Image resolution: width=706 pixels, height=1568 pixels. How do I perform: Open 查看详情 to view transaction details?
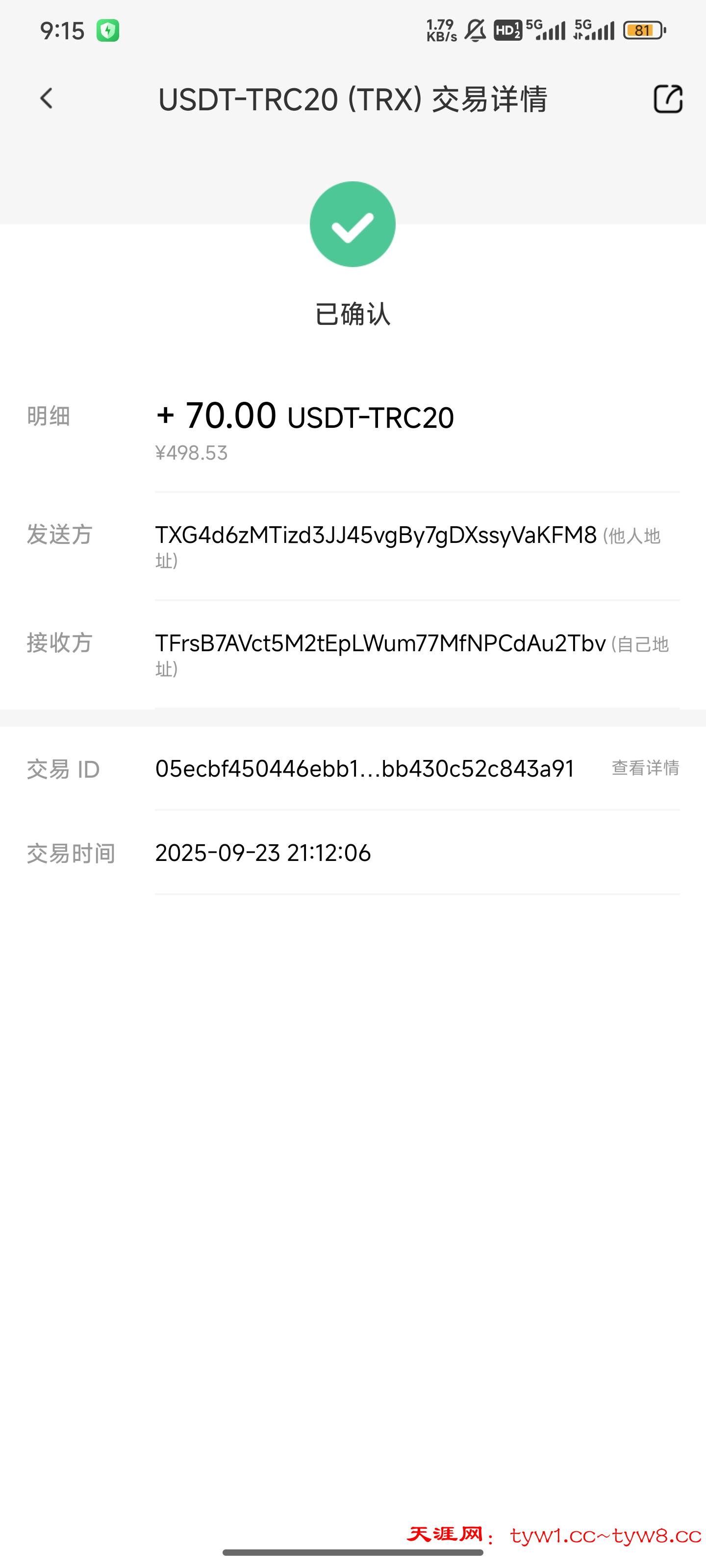(646, 769)
